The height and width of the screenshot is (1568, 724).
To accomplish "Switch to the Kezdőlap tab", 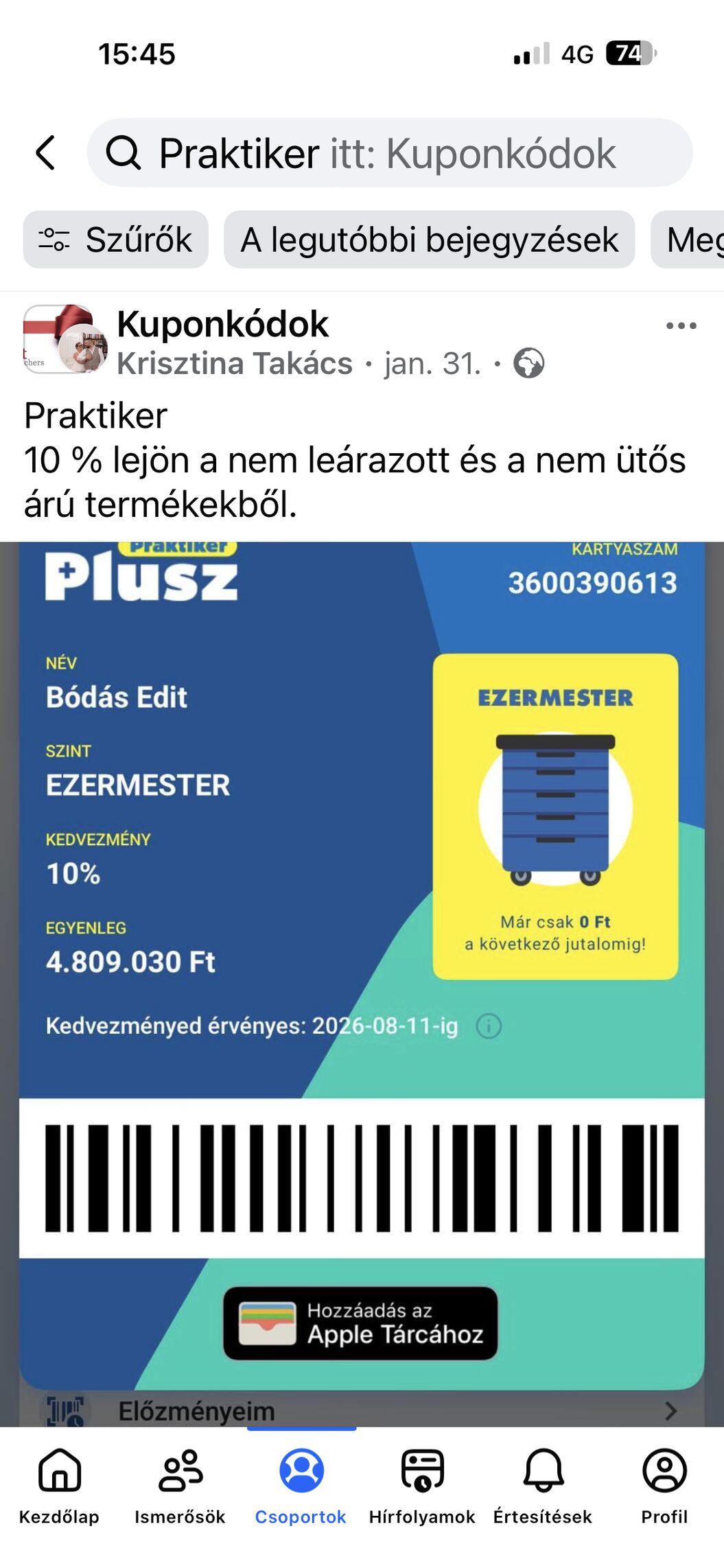I will (x=60, y=1486).
